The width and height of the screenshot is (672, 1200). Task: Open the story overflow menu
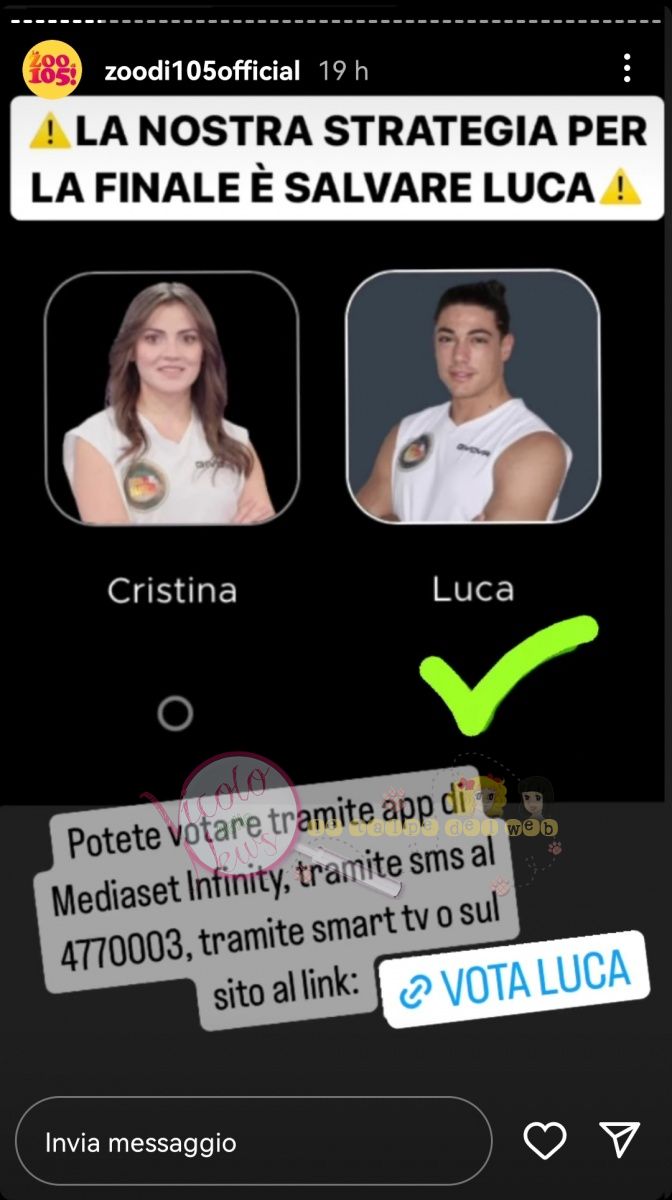(x=627, y=69)
